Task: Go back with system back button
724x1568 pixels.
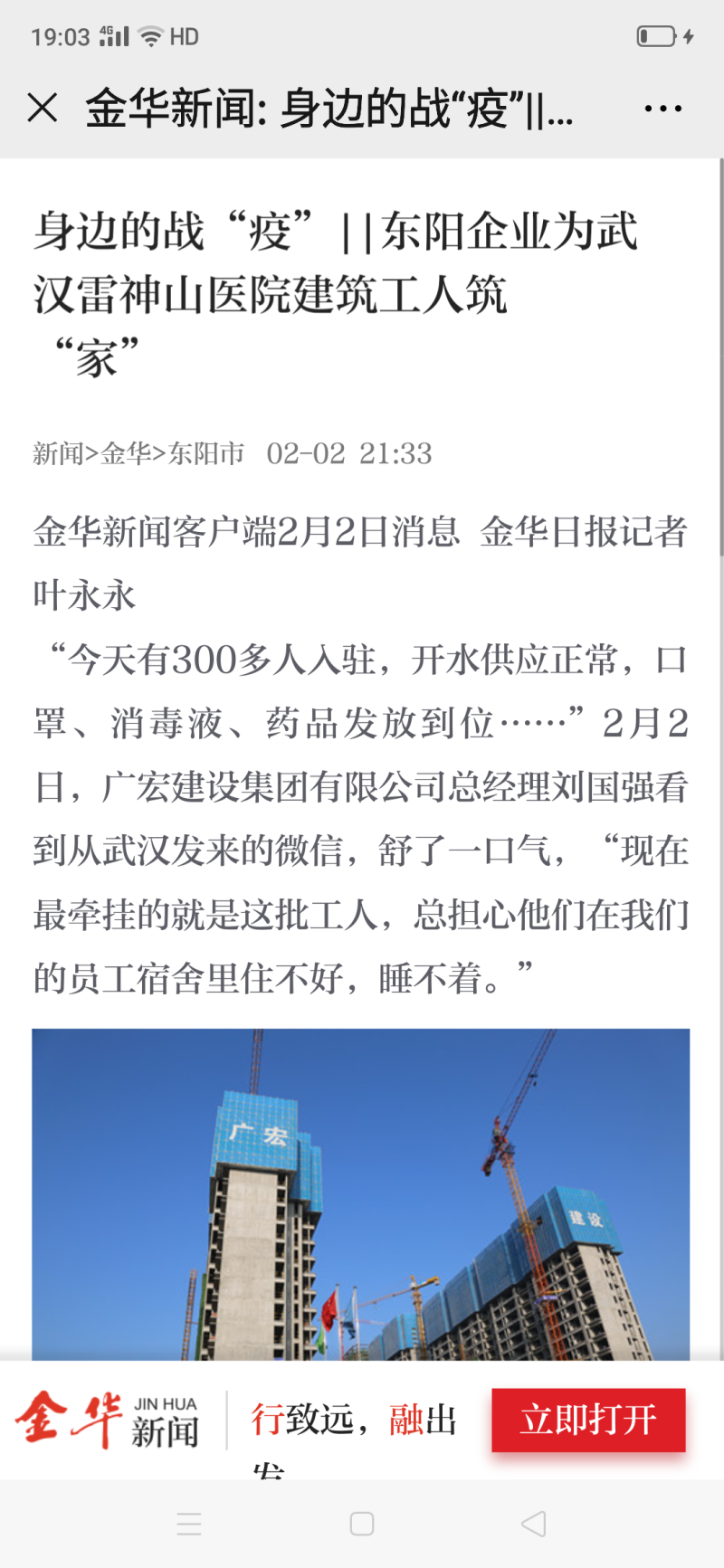Action: point(534,1524)
